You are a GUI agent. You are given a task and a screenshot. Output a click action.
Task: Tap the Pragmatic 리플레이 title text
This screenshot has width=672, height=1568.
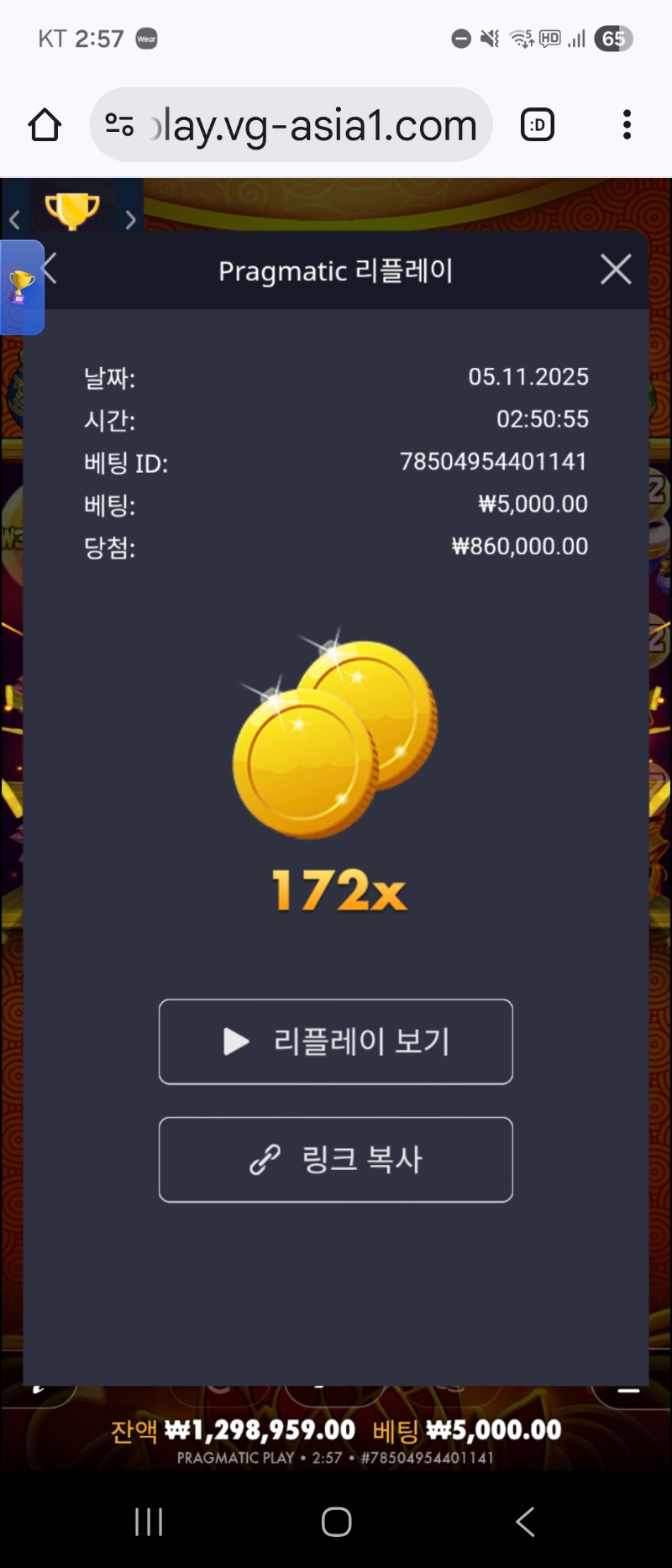(335, 270)
